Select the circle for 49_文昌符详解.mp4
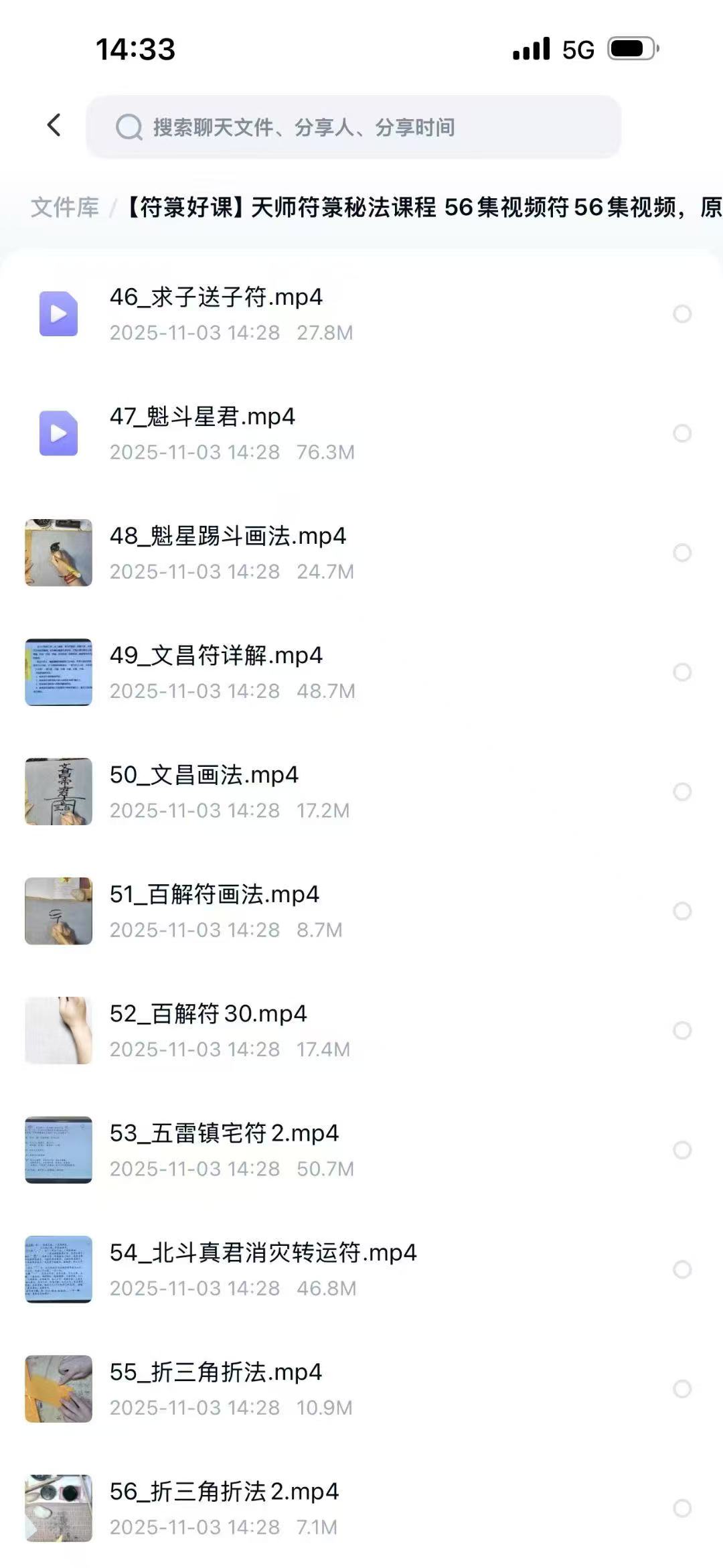Viewport: 723px width, 1568px height. pyautogui.click(x=682, y=672)
